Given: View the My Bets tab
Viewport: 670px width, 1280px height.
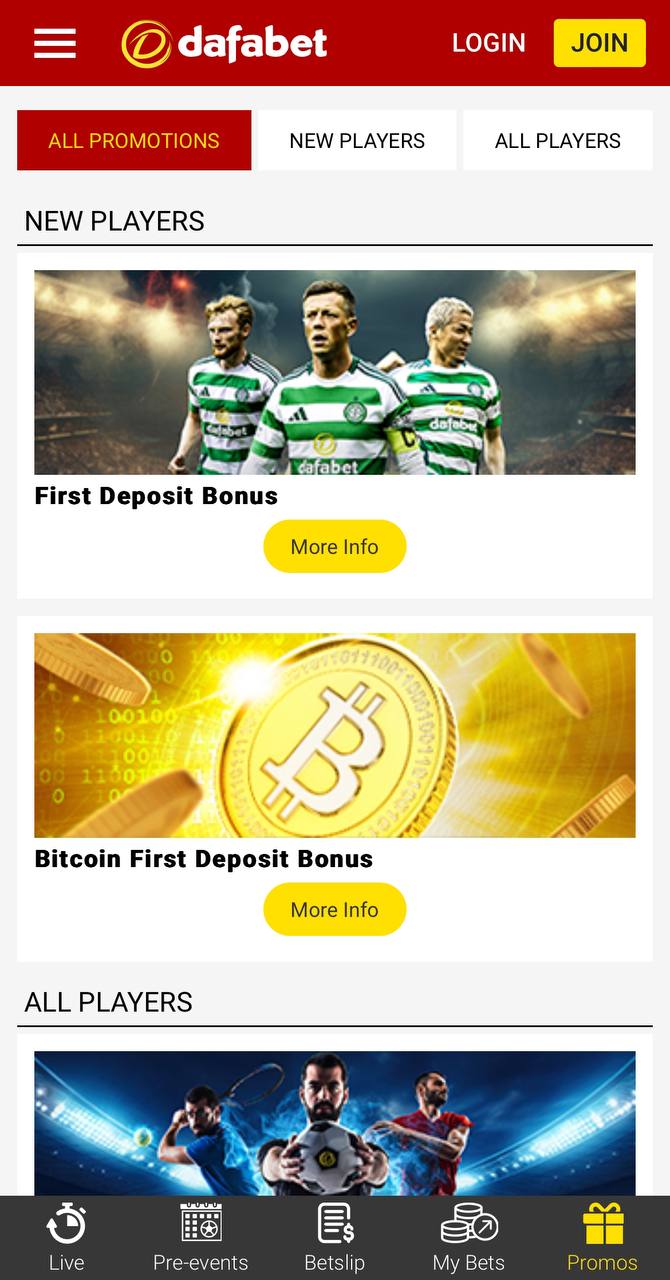Looking at the screenshot, I should point(469,1238).
